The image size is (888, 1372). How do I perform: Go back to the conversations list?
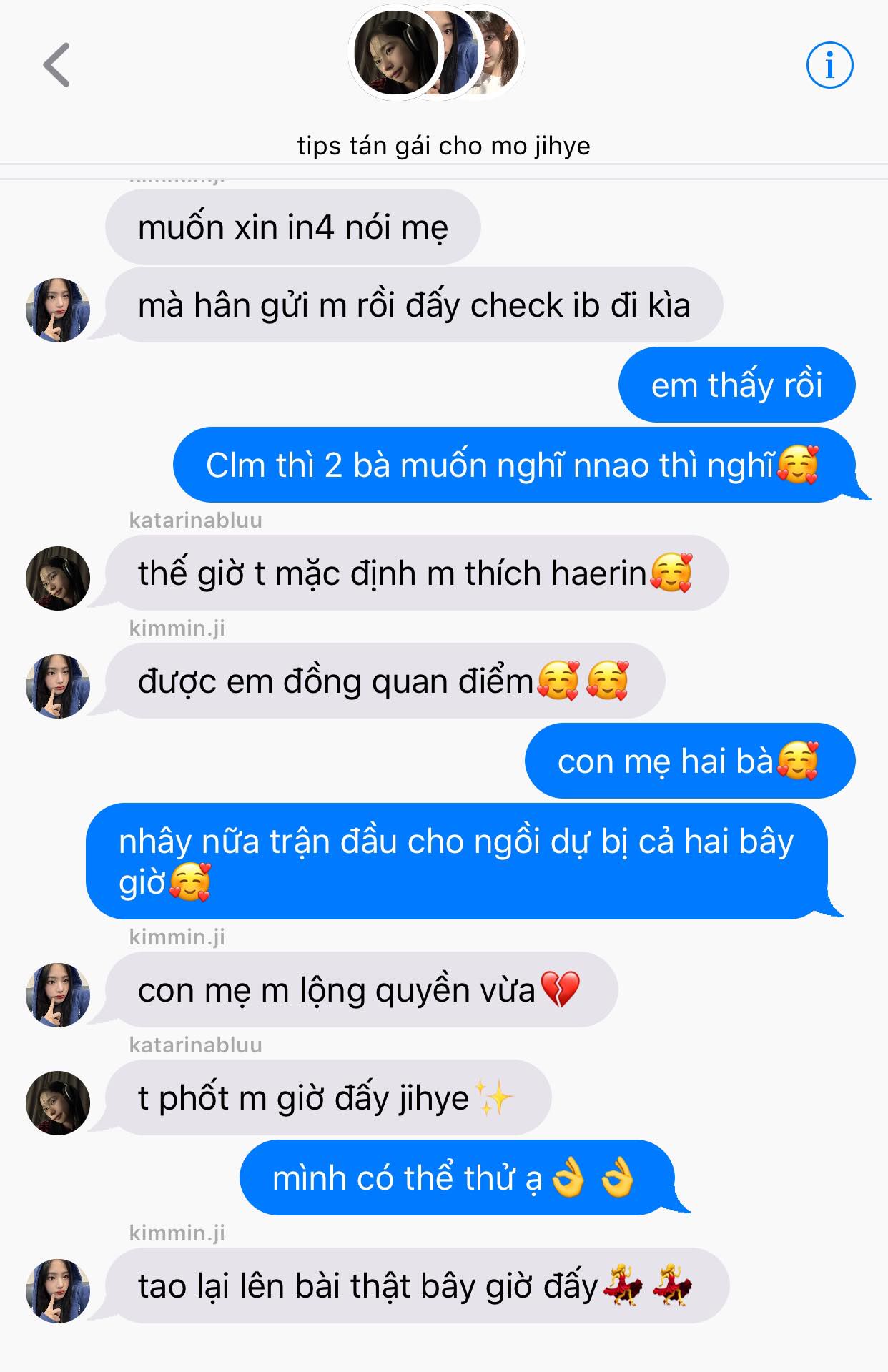pyautogui.click(x=57, y=65)
